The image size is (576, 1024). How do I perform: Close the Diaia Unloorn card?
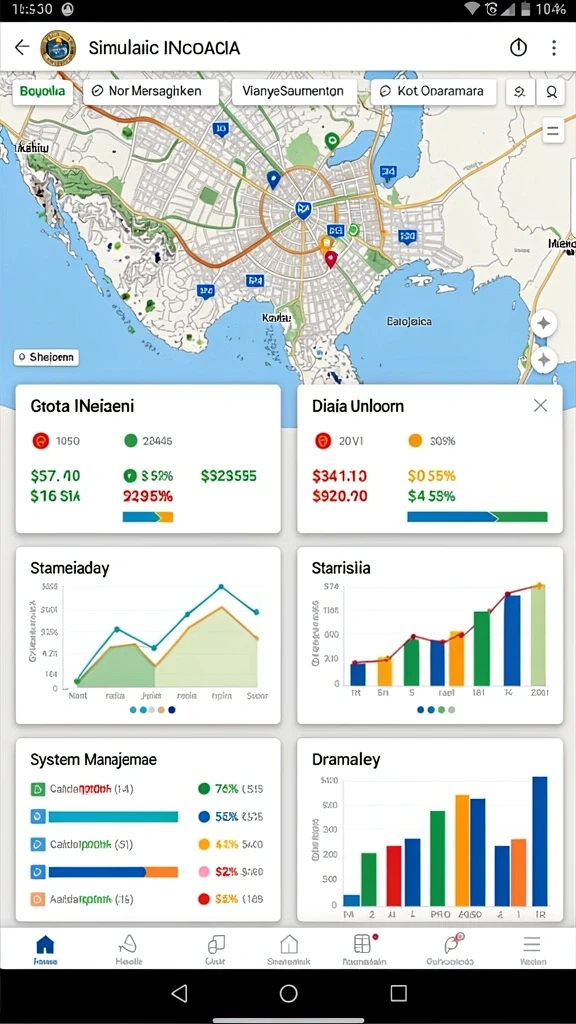click(540, 406)
